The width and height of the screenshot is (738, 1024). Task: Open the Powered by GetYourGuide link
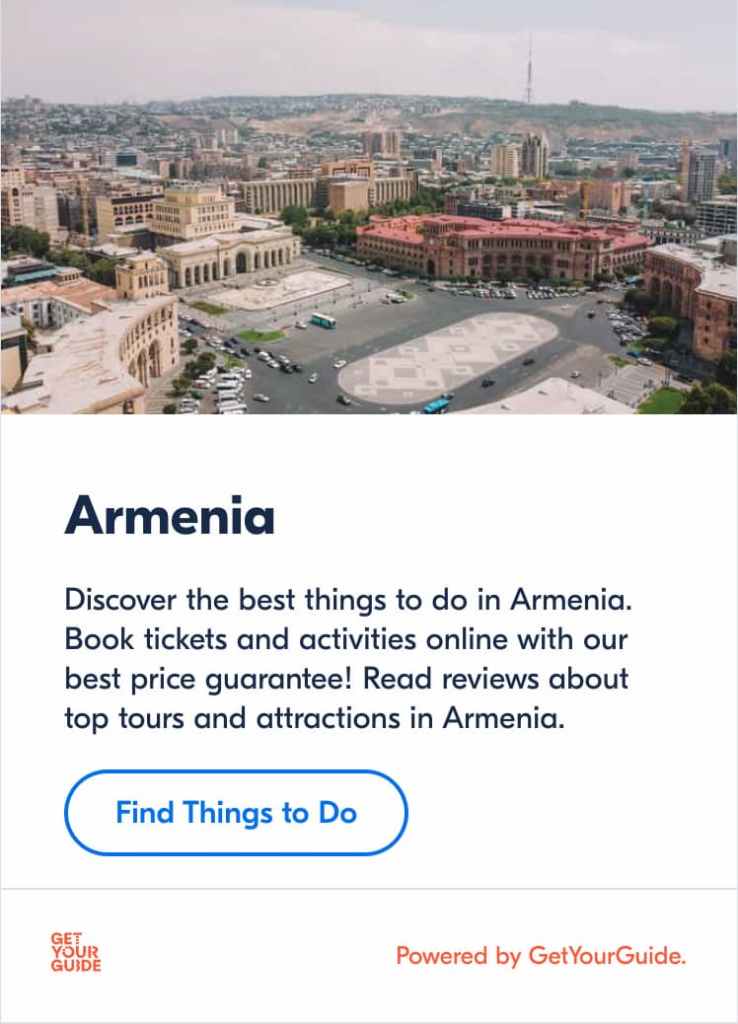[x=541, y=955]
